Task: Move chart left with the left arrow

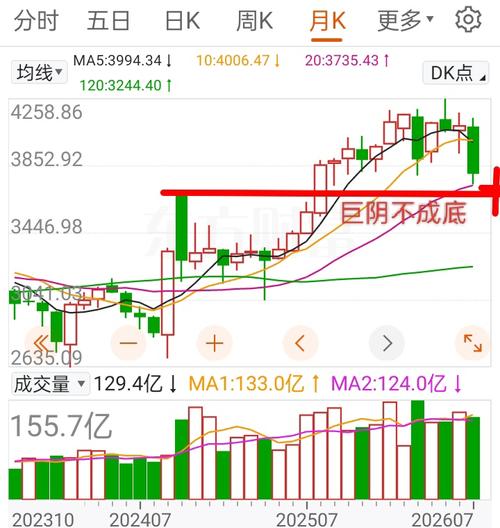Action: coord(300,343)
